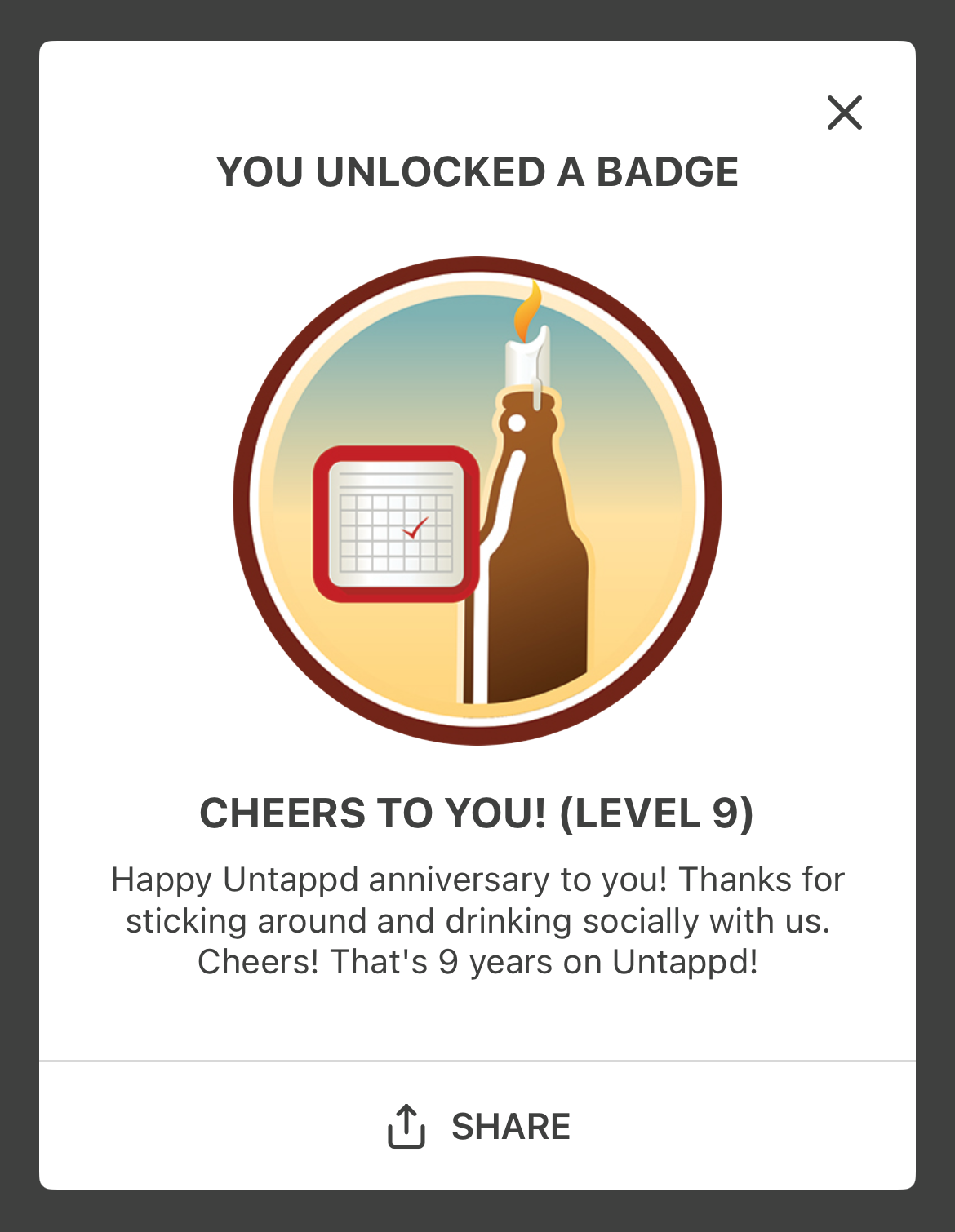Viewport: 955px width, 1232px height.
Task: Close the unlocked badge dialog
Action: [x=844, y=113]
